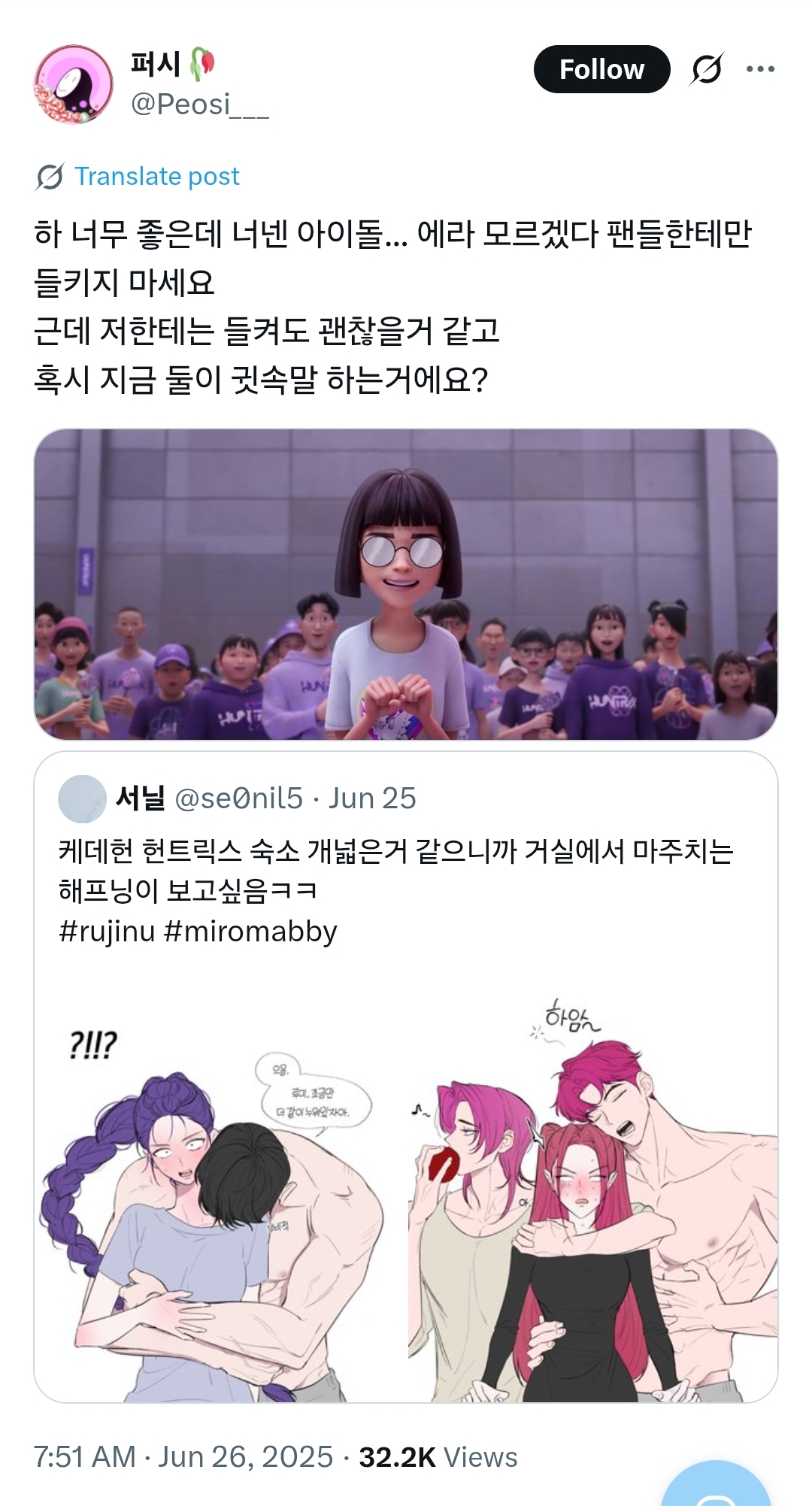Image resolution: width=812 pixels, height=1506 pixels.
Task: Tap Translate post
Action: coord(156,176)
